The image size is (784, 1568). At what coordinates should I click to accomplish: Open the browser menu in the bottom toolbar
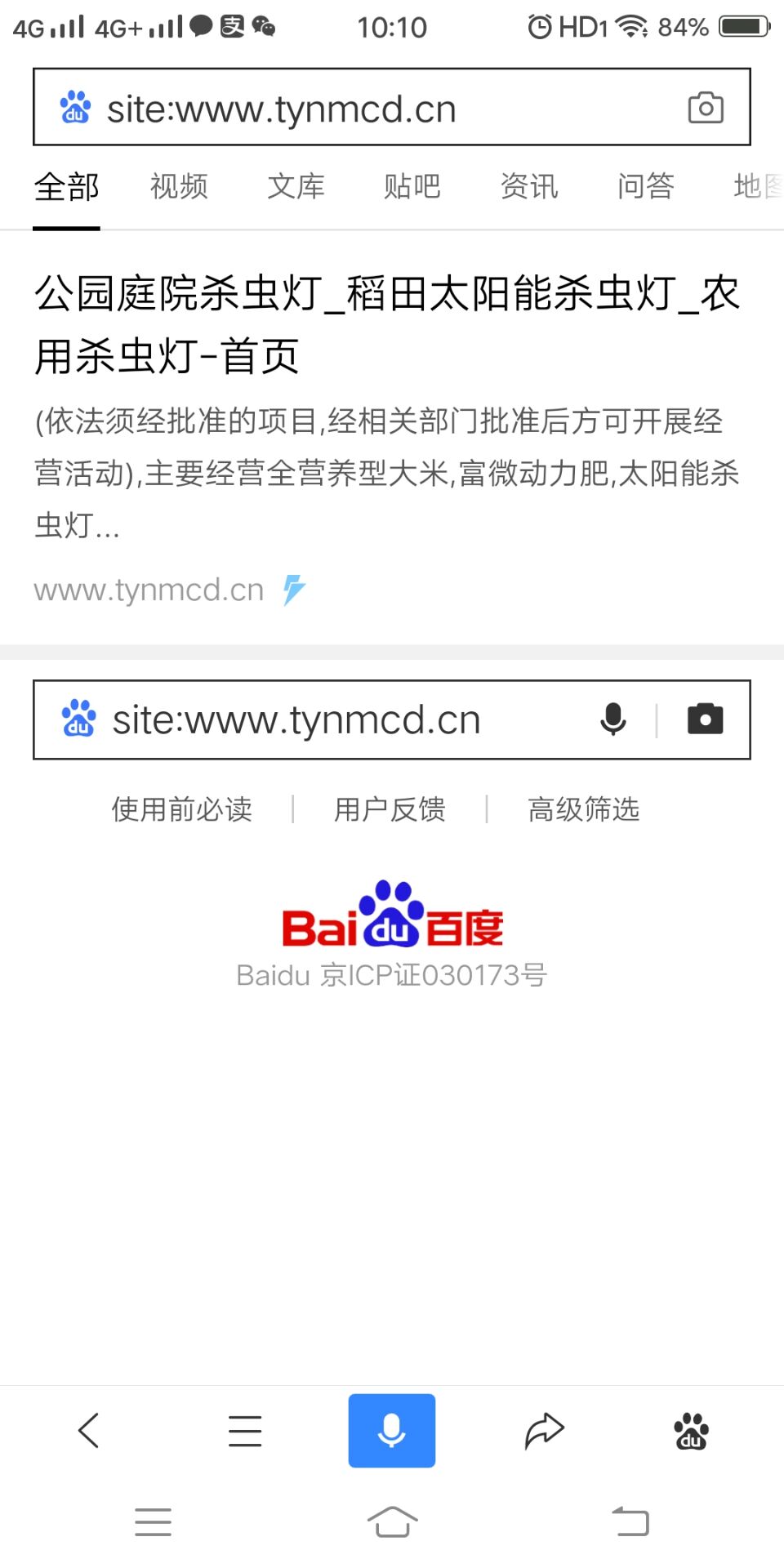point(244,1431)
